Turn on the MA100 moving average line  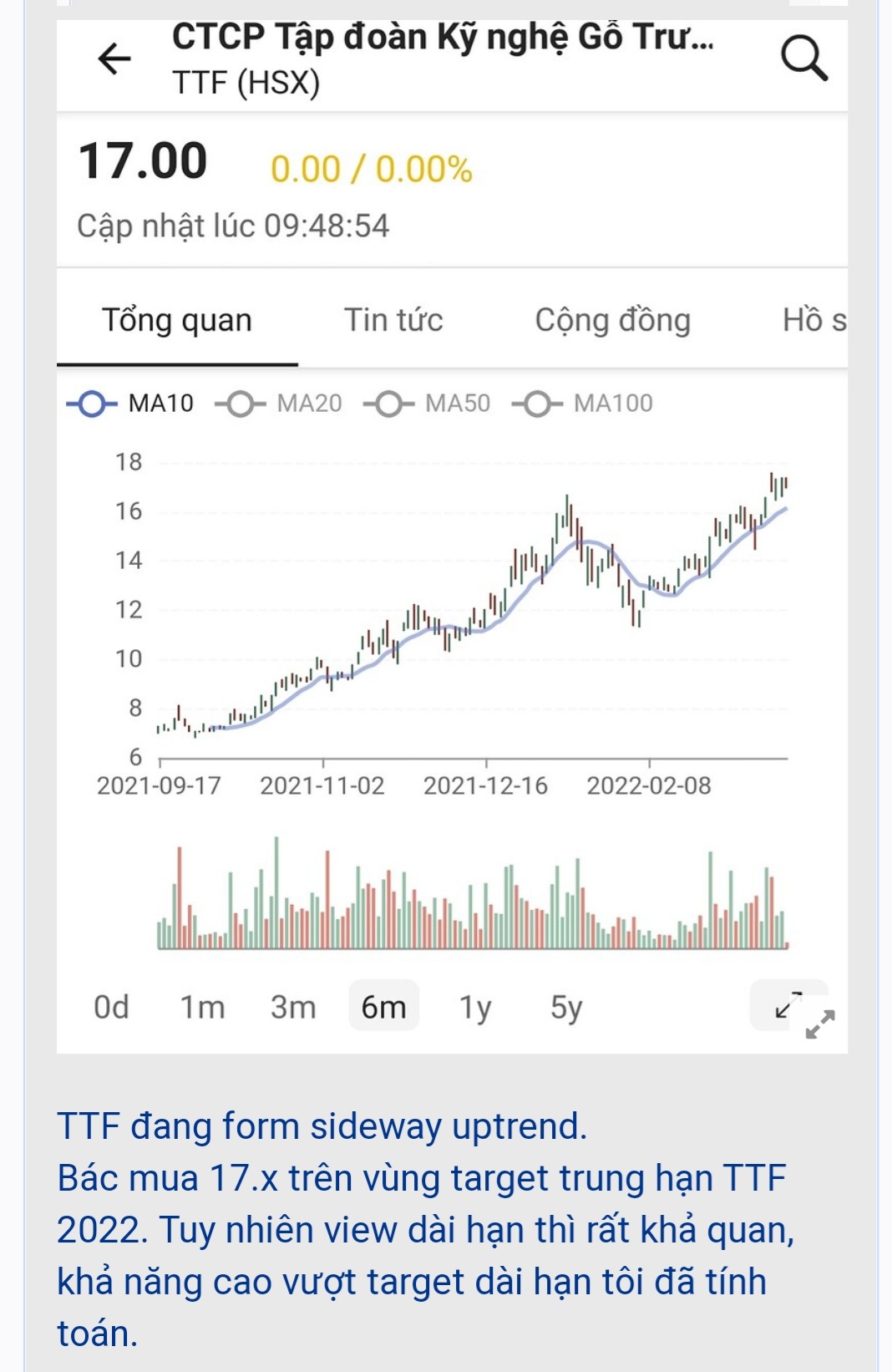point(583,404)
